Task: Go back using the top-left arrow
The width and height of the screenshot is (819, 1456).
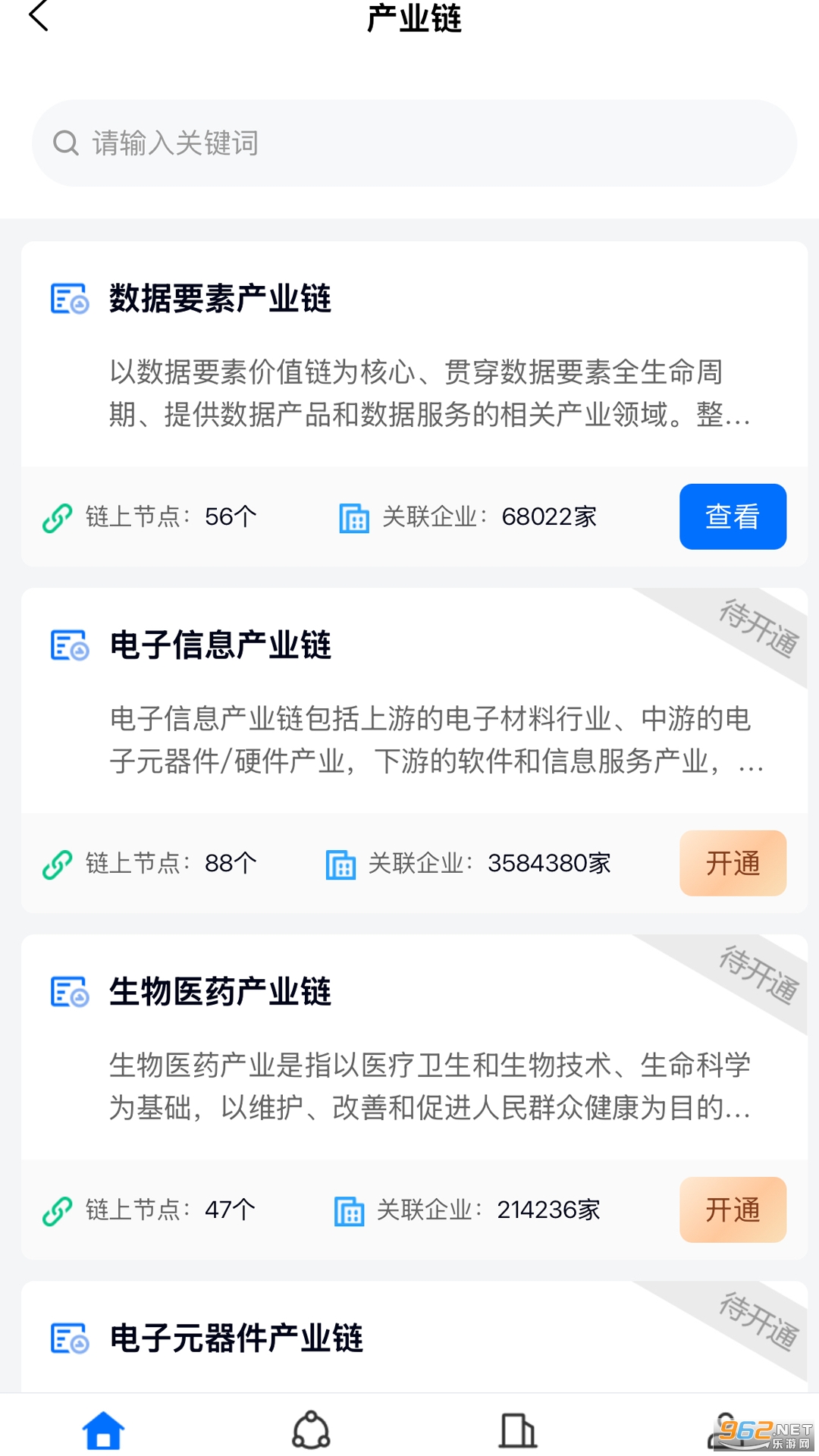Action: coord(39,16)
